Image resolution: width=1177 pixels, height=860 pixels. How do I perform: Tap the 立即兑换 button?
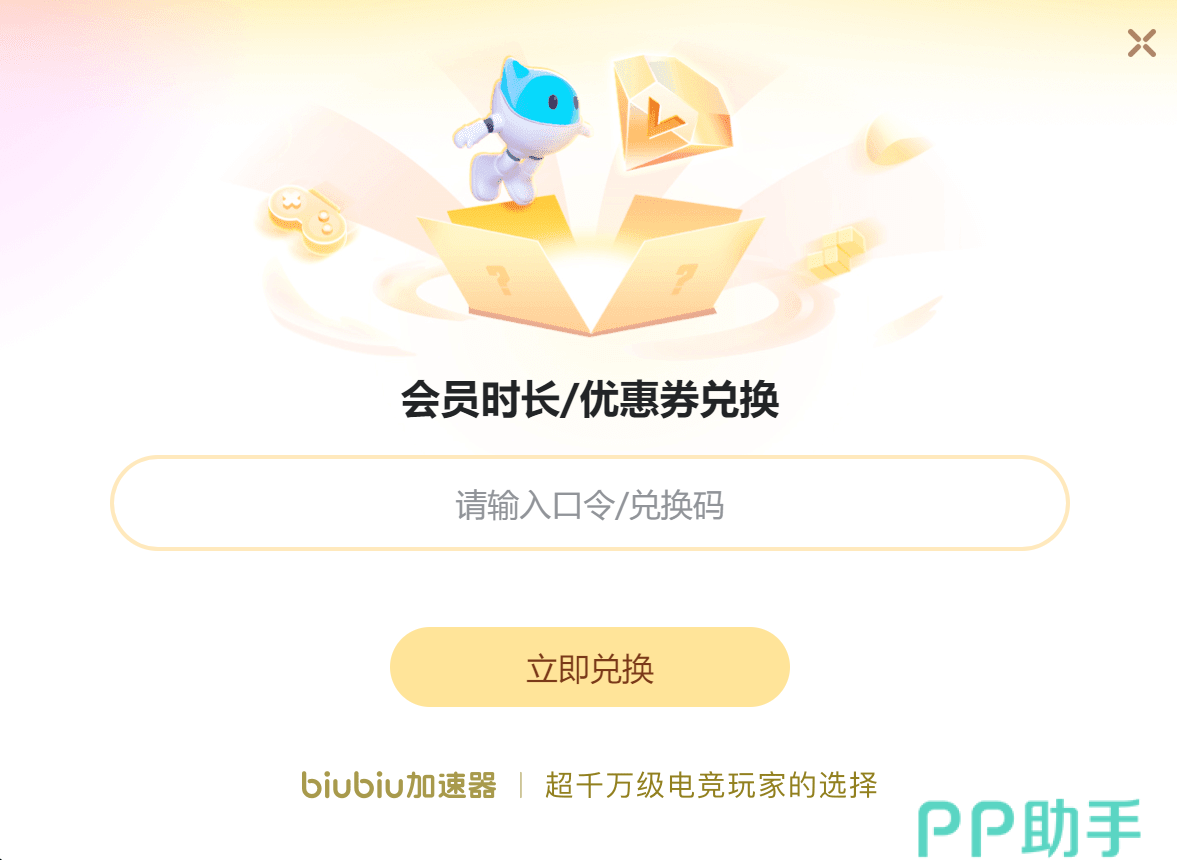589,668
